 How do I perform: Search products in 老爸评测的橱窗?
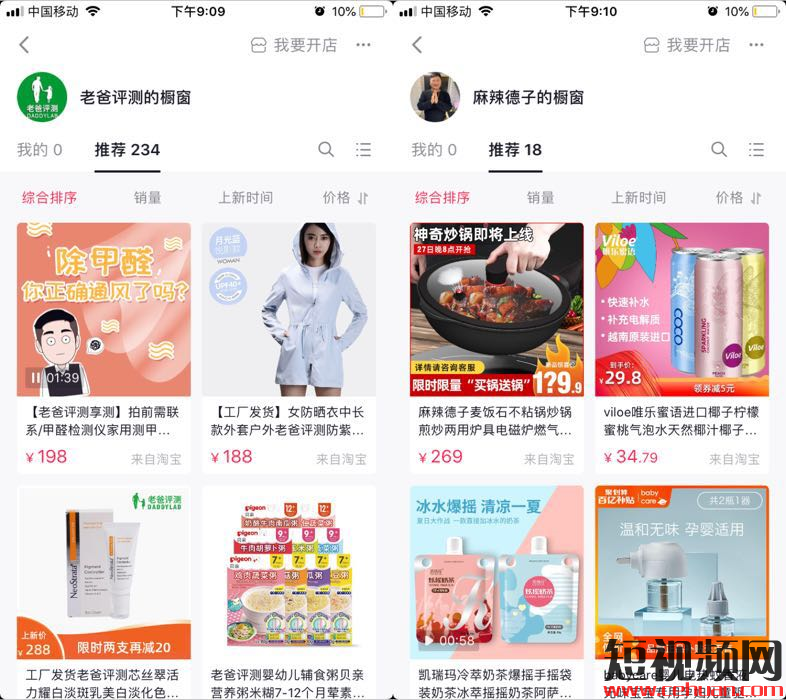click(x=326, y=150)
